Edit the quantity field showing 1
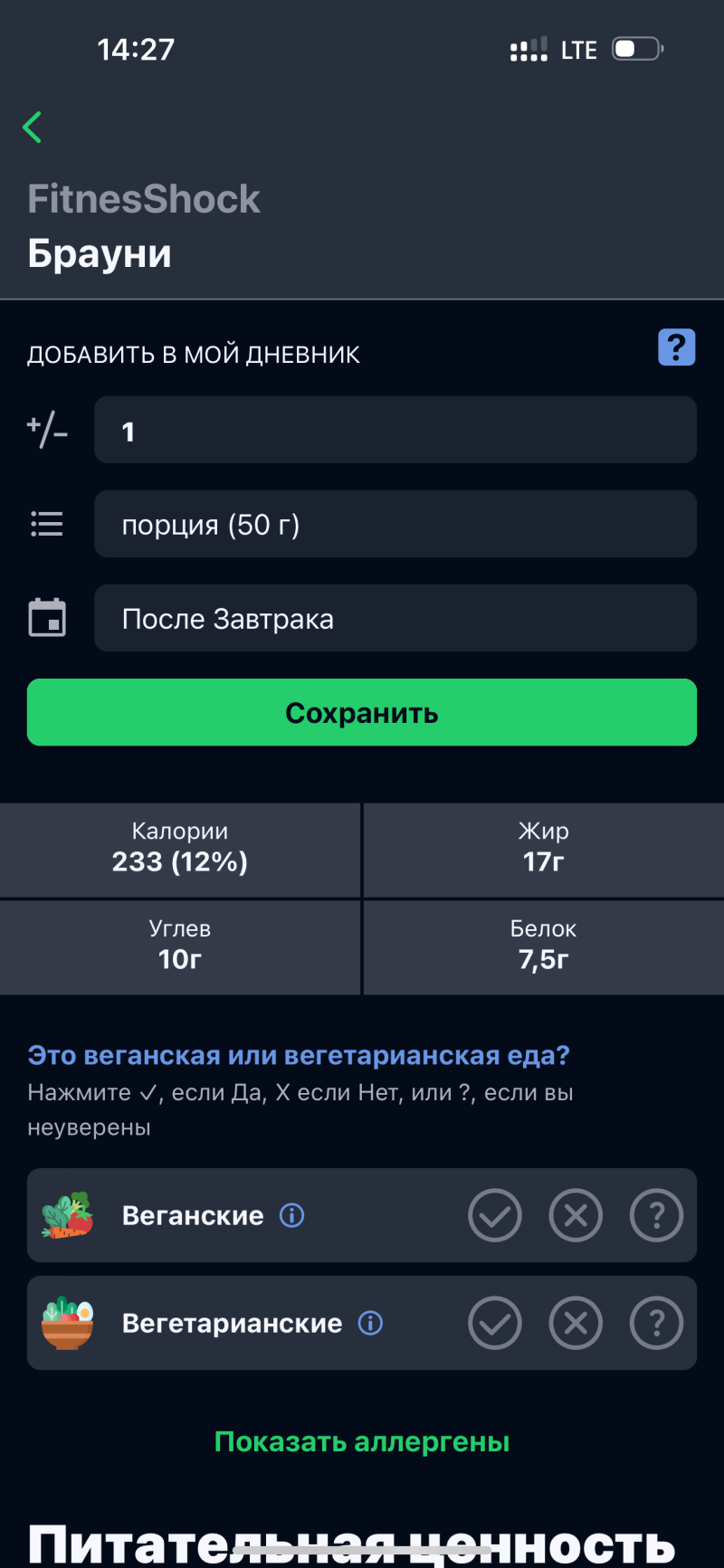 coord(395,431)
